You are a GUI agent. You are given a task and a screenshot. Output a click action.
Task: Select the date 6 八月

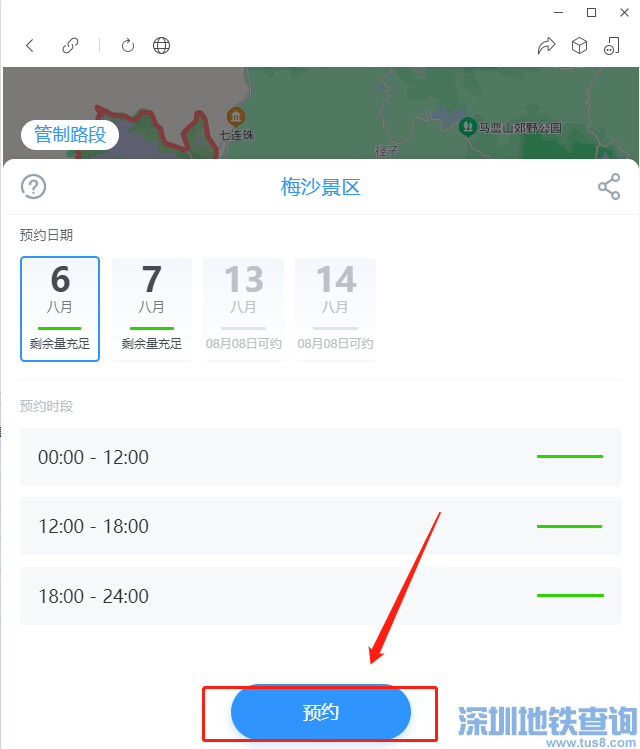60,308
